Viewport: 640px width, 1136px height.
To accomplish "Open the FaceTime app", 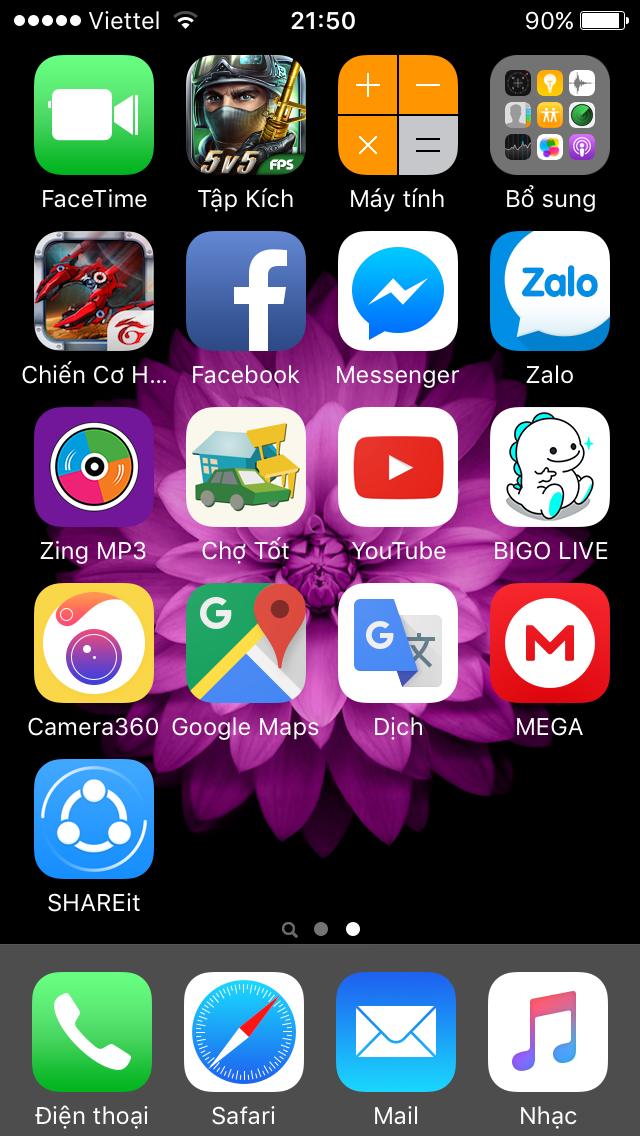I will pyautogui.click(x=93, y=115).
